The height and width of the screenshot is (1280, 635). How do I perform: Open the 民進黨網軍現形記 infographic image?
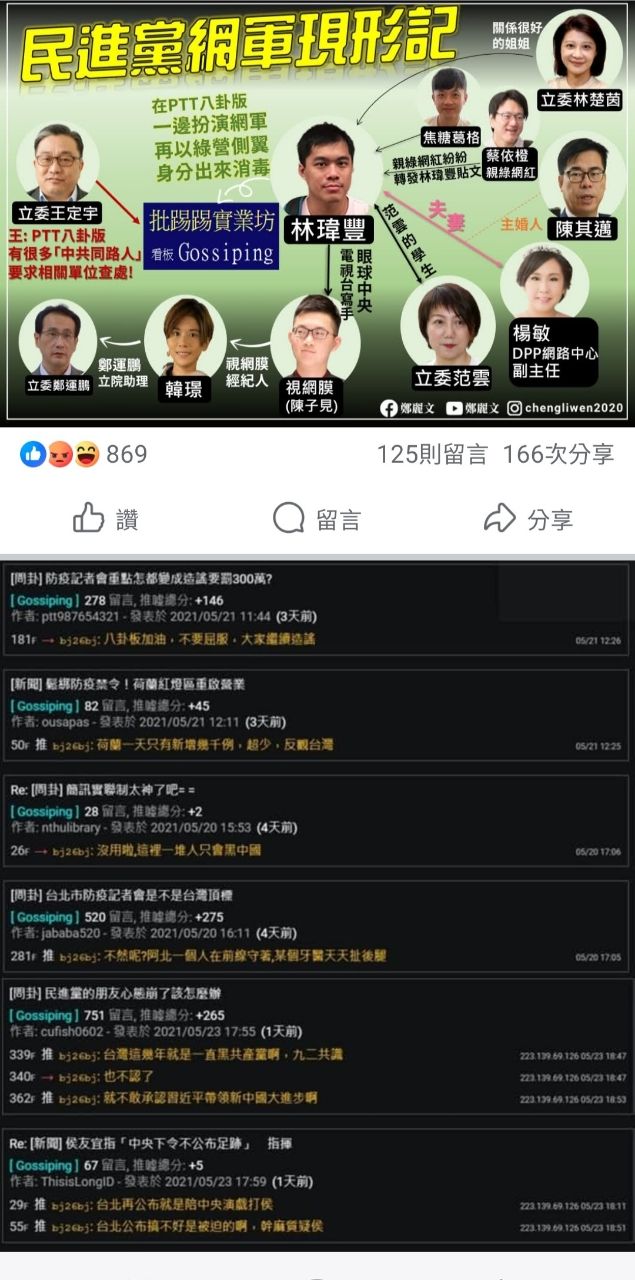point(317,212)
